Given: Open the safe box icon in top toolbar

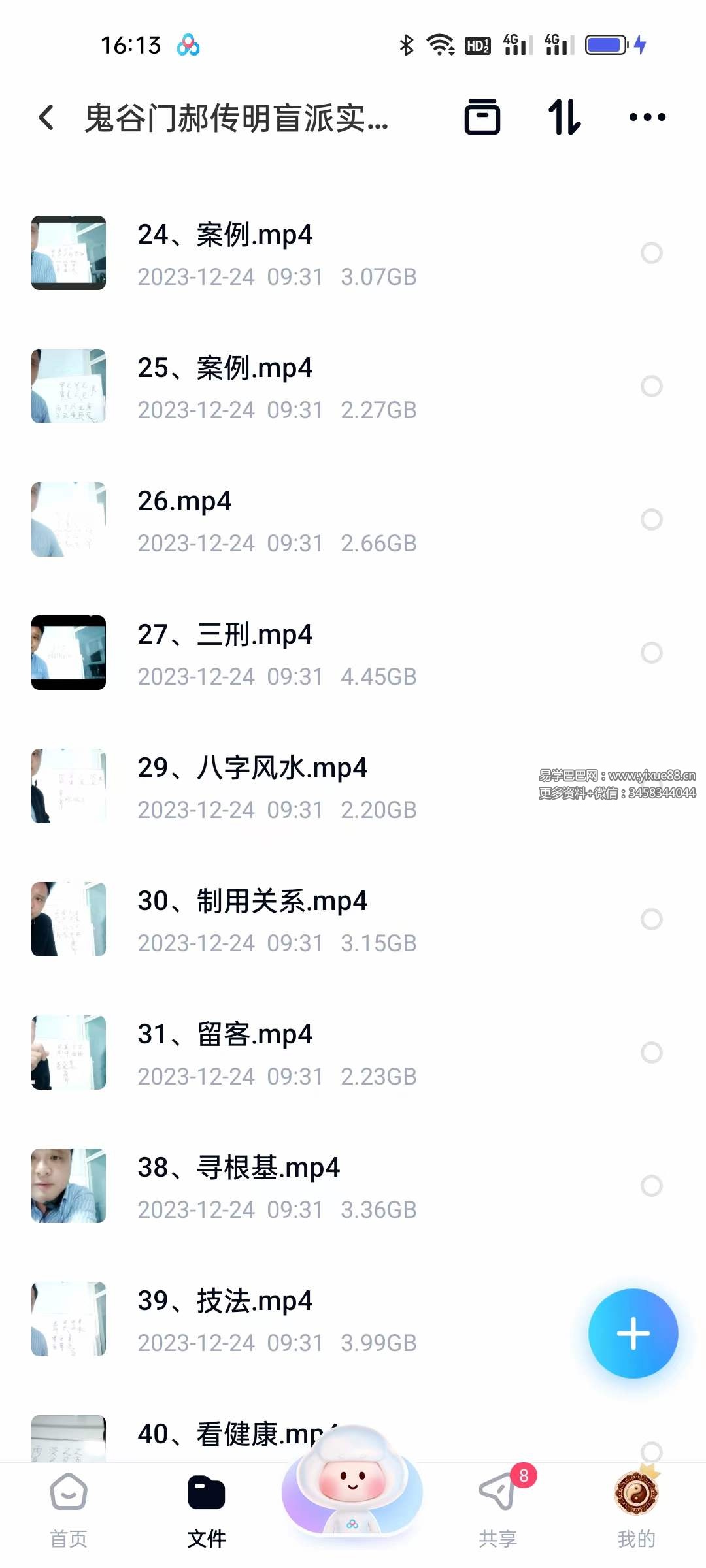Looking at the screenshot, I should pos(484,118).
